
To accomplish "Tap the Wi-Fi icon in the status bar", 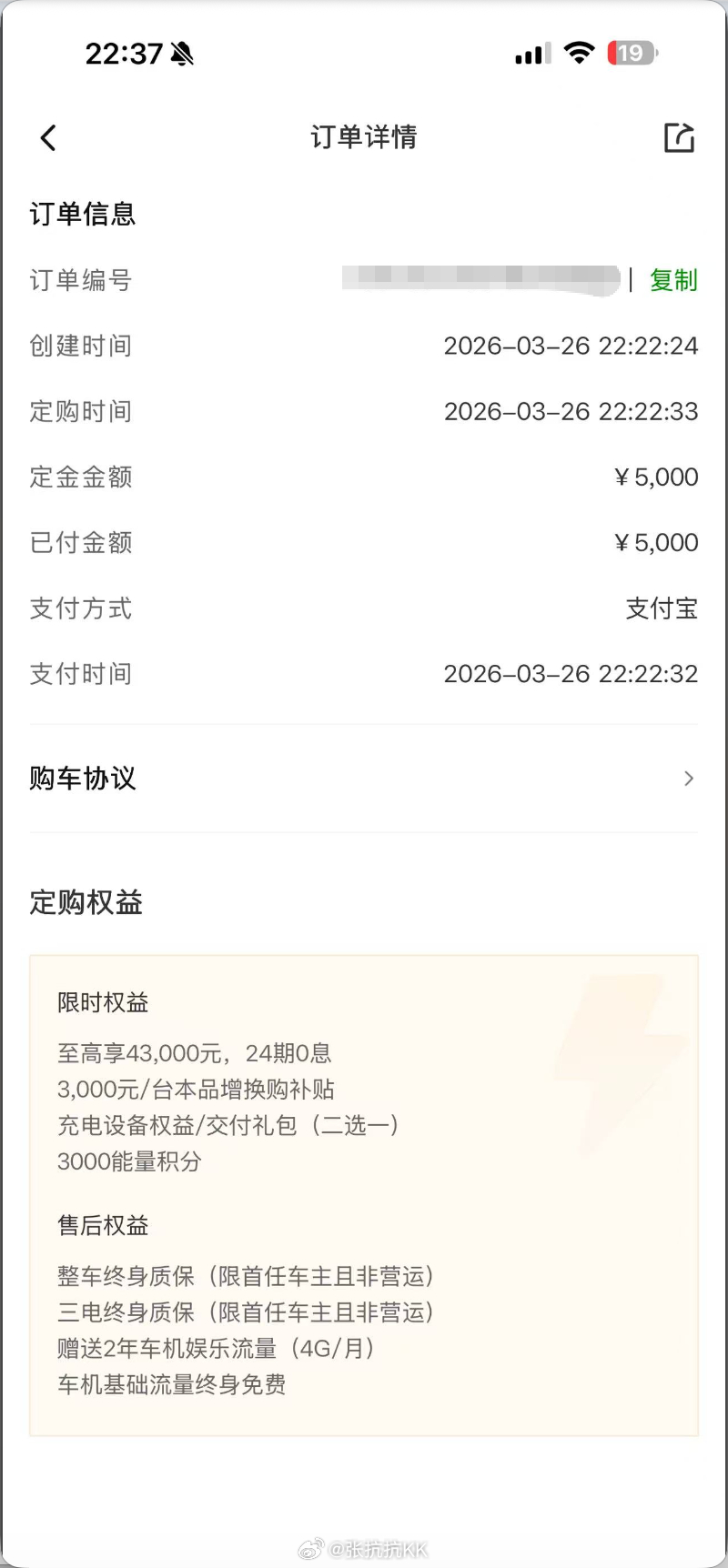I will (580, 53).
